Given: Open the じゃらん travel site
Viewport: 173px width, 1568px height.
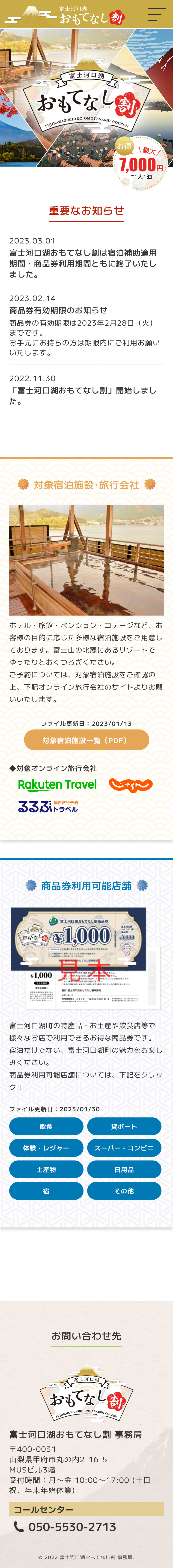Looking at the screenshot, I should 130,785.
